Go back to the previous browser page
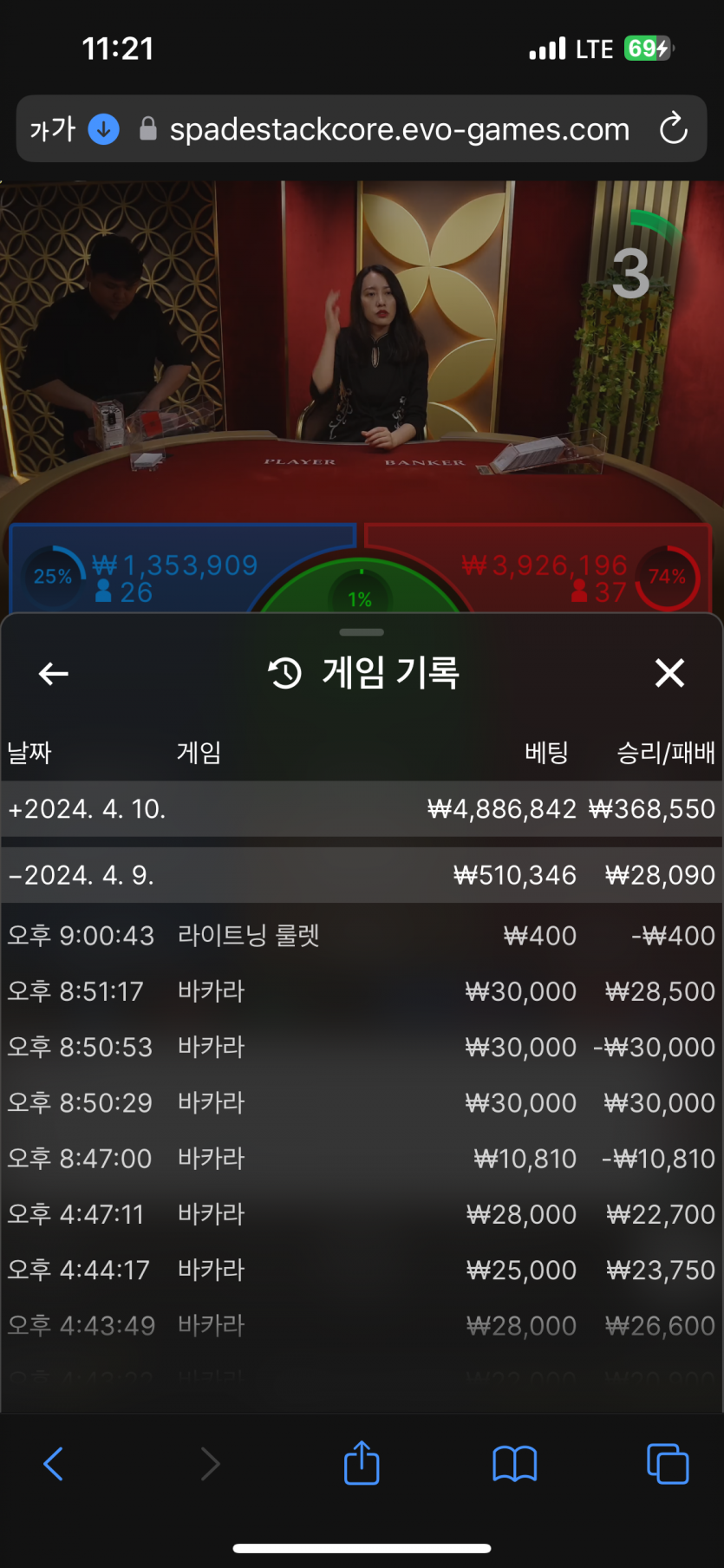Viewport: 724px width, 1568px height. [x=54, y=1464]
